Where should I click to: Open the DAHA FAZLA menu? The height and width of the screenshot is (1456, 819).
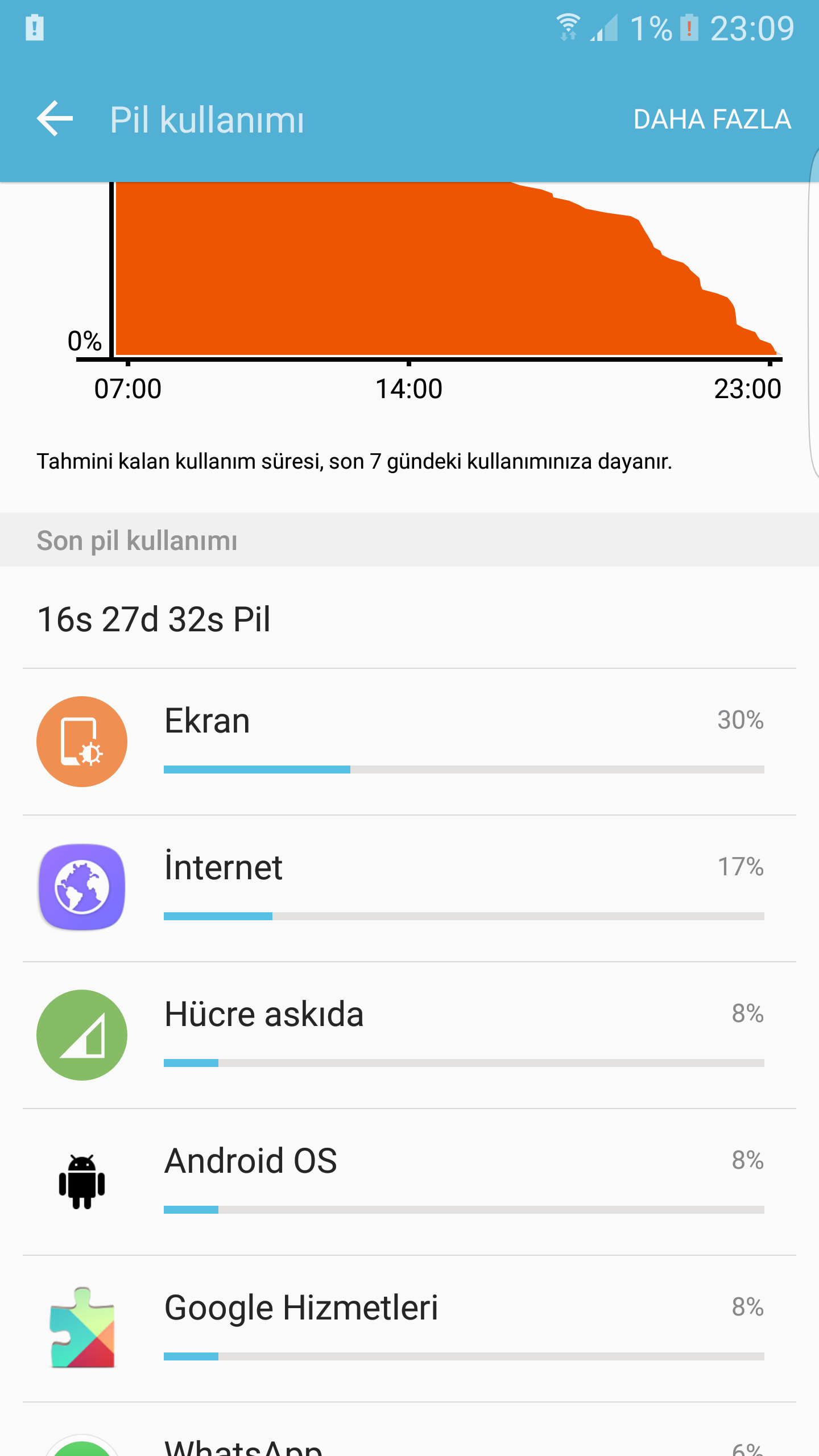click(x=712, y=119)
